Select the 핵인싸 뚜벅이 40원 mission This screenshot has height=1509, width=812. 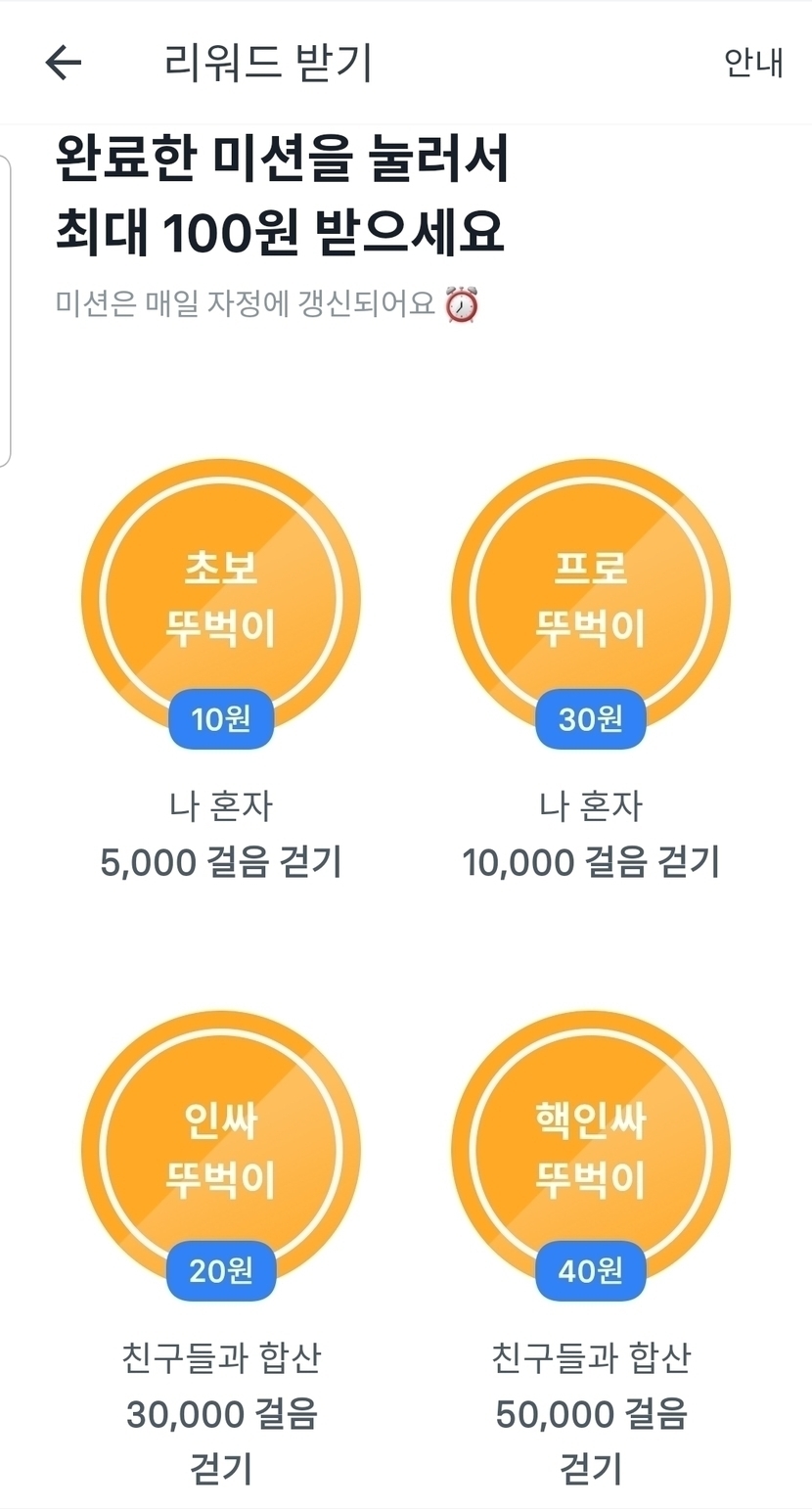[x=591, y=1151]
